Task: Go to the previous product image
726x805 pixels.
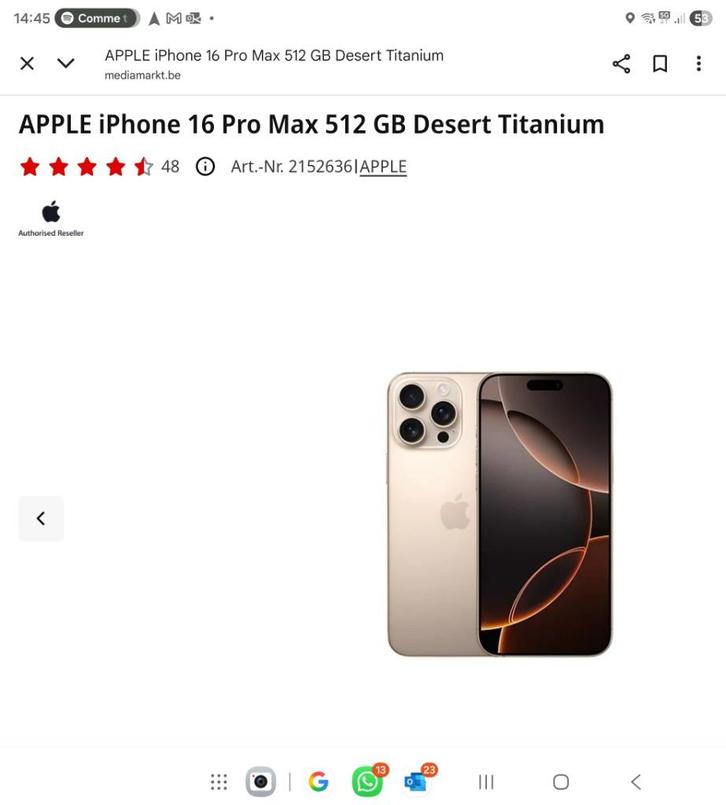Action: click(41, 518)
